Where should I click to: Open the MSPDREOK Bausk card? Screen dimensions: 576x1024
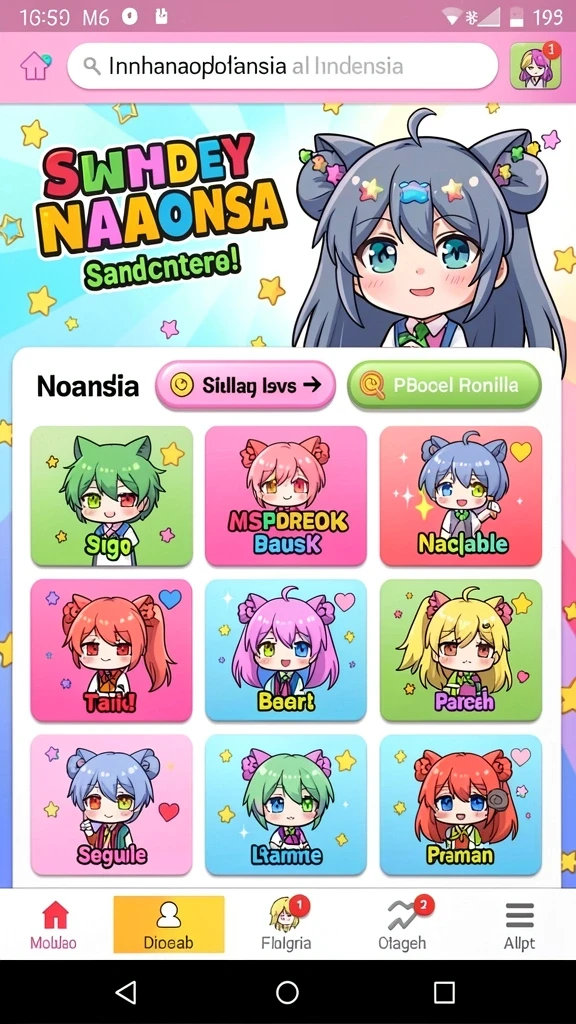pos(286,496)
